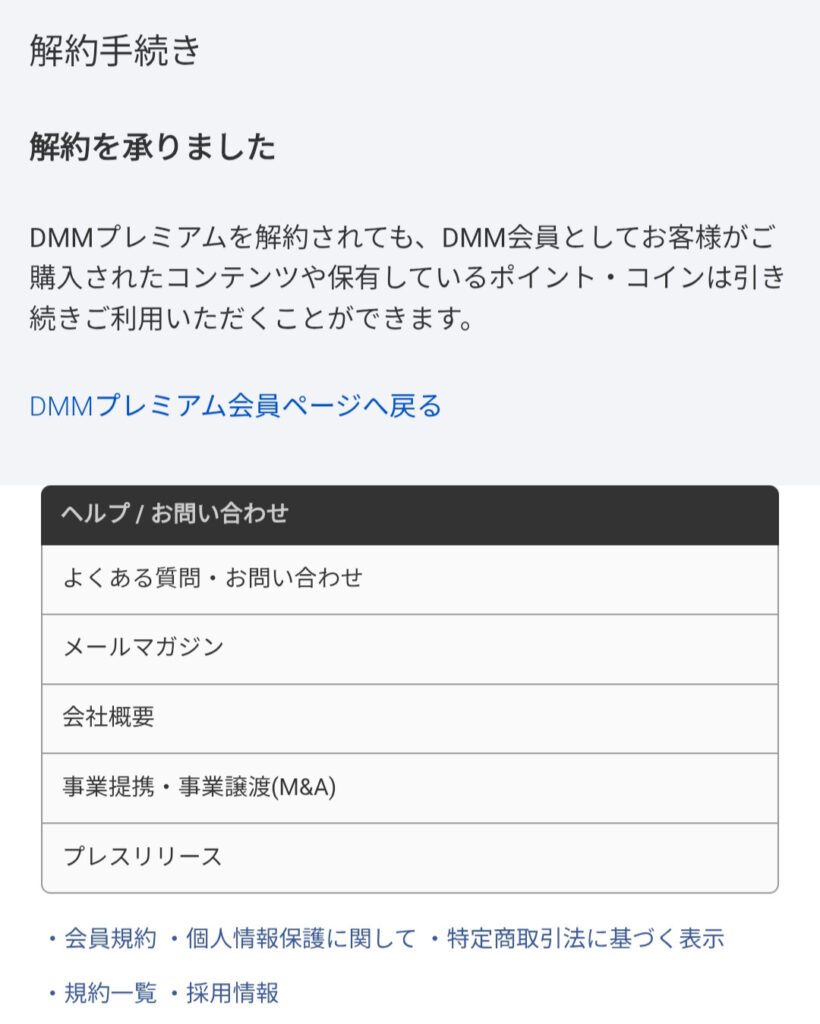This screenshot has height=1024, width=820.
Task: Read 個人情報保護に関して
Action: [300, 939]
